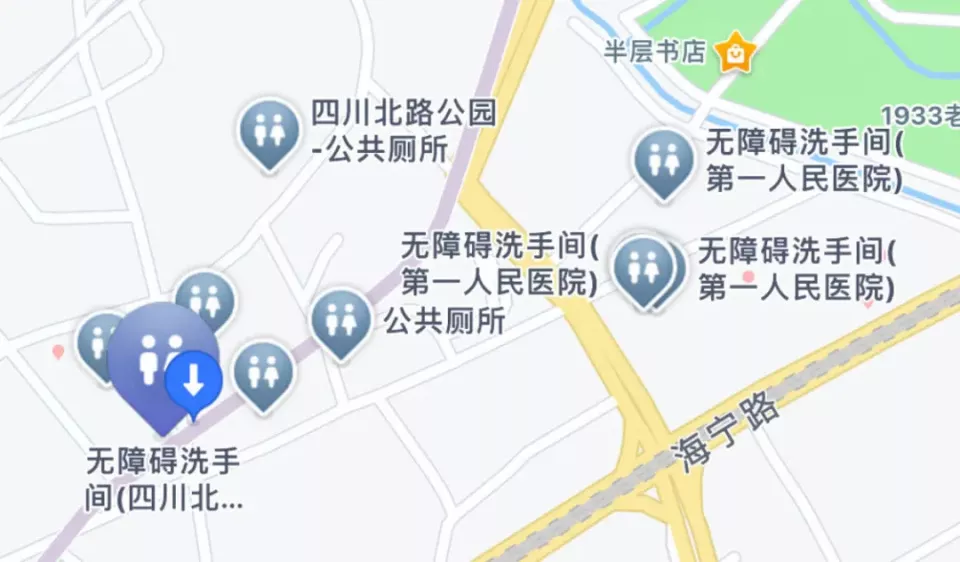Open the 半层书店 shop marker
Screen dimensions: 960x562
click(x=737, y=53)
